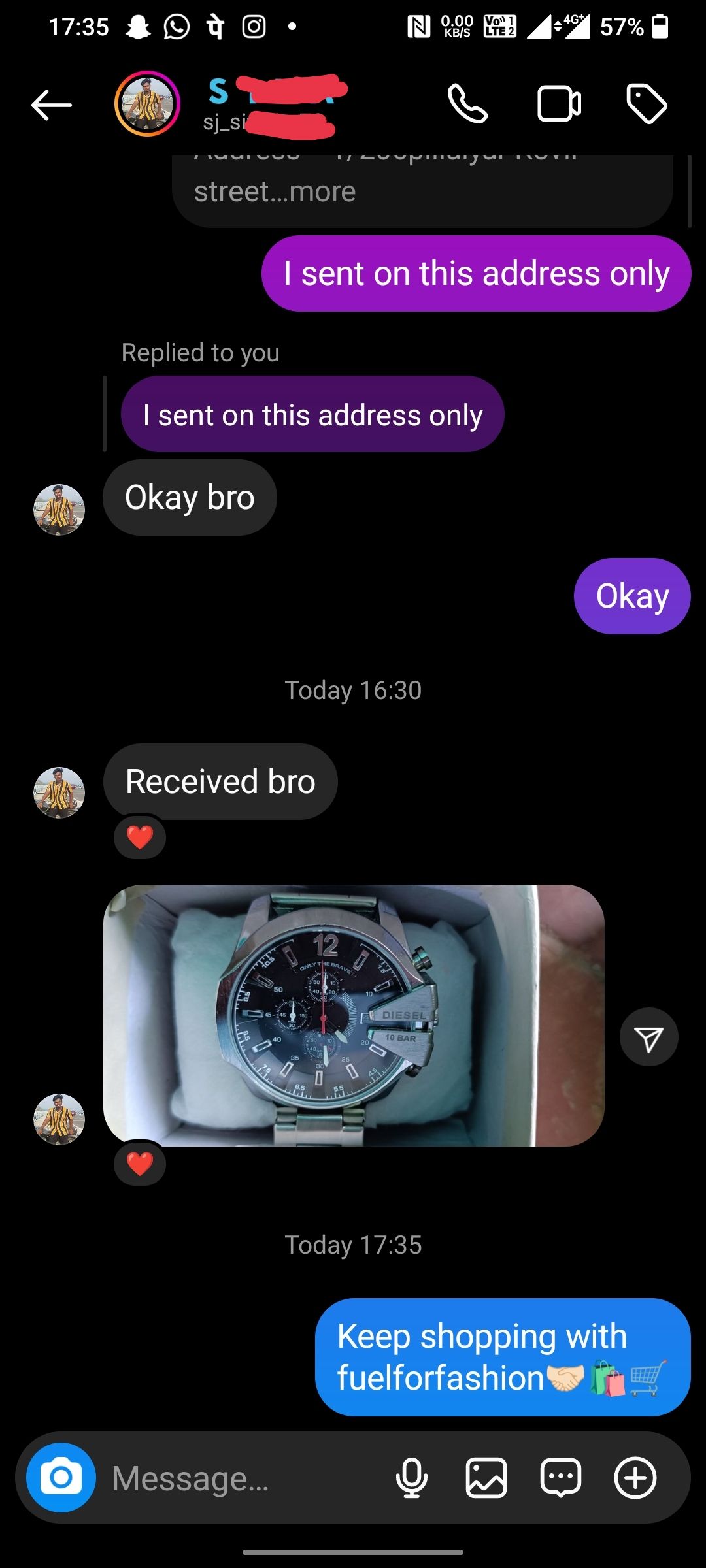Screen dimensions: 706x1568
Task: View heart reaction under watch photo
Action: (139, 1164)
